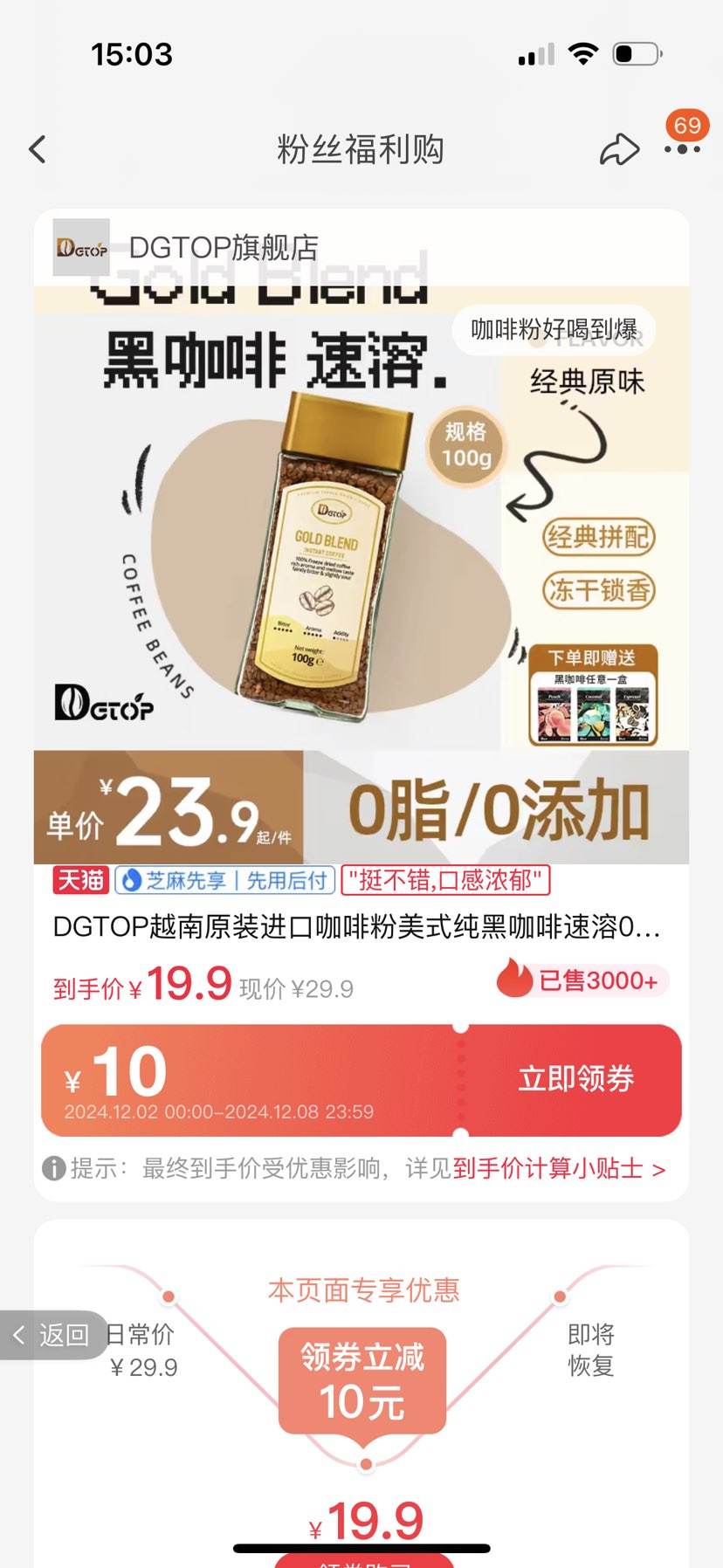Tap the info icon before 提示
The width and height of the screenshot is (723, 1568).
tap(52, 1168)
